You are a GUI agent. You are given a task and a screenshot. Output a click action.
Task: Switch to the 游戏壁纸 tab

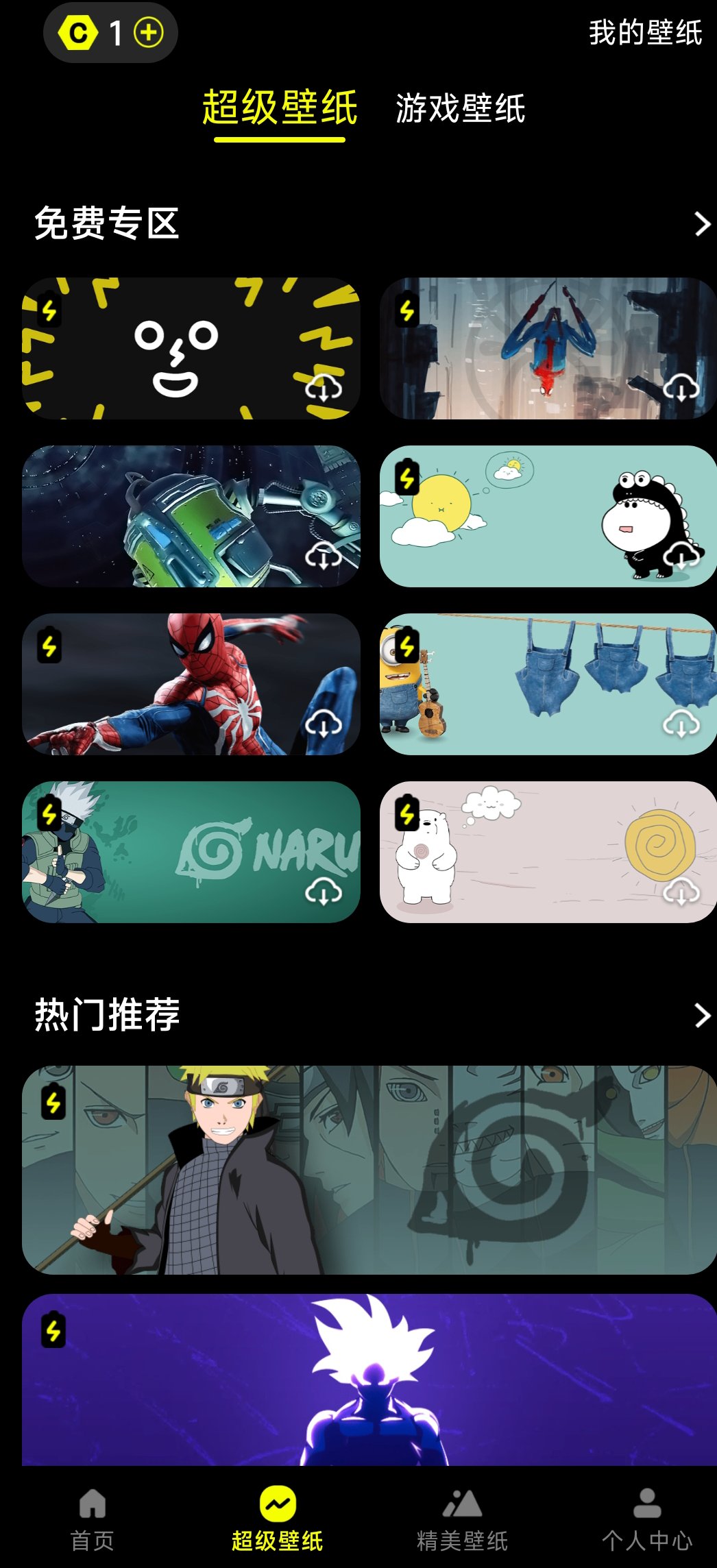pos(460,109)
